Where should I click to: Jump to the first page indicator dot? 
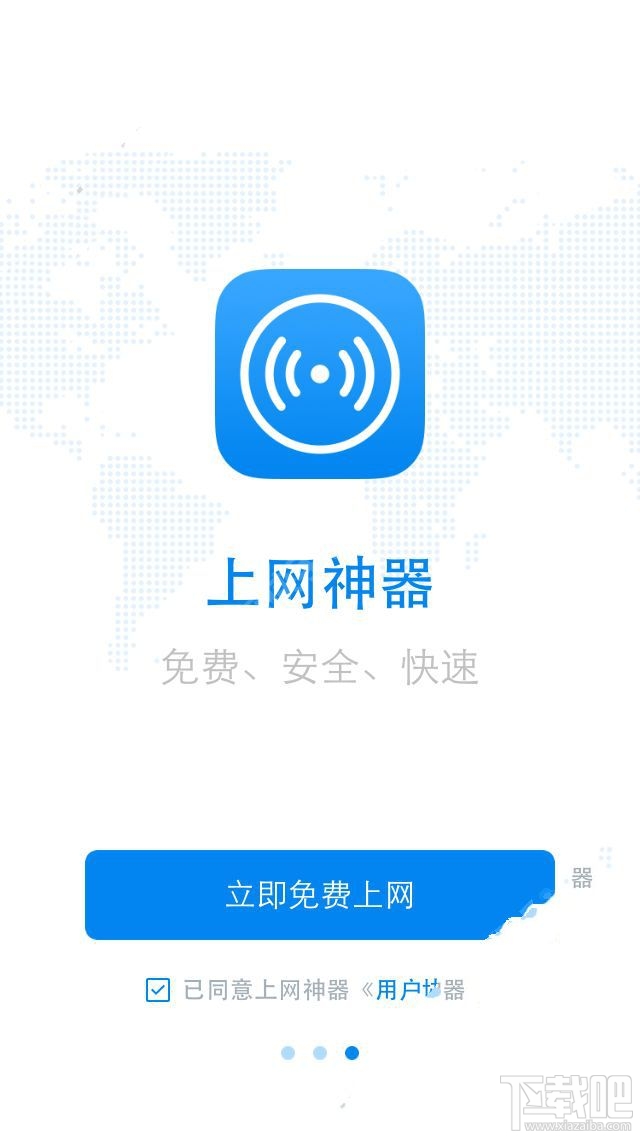coord(288,1052)
